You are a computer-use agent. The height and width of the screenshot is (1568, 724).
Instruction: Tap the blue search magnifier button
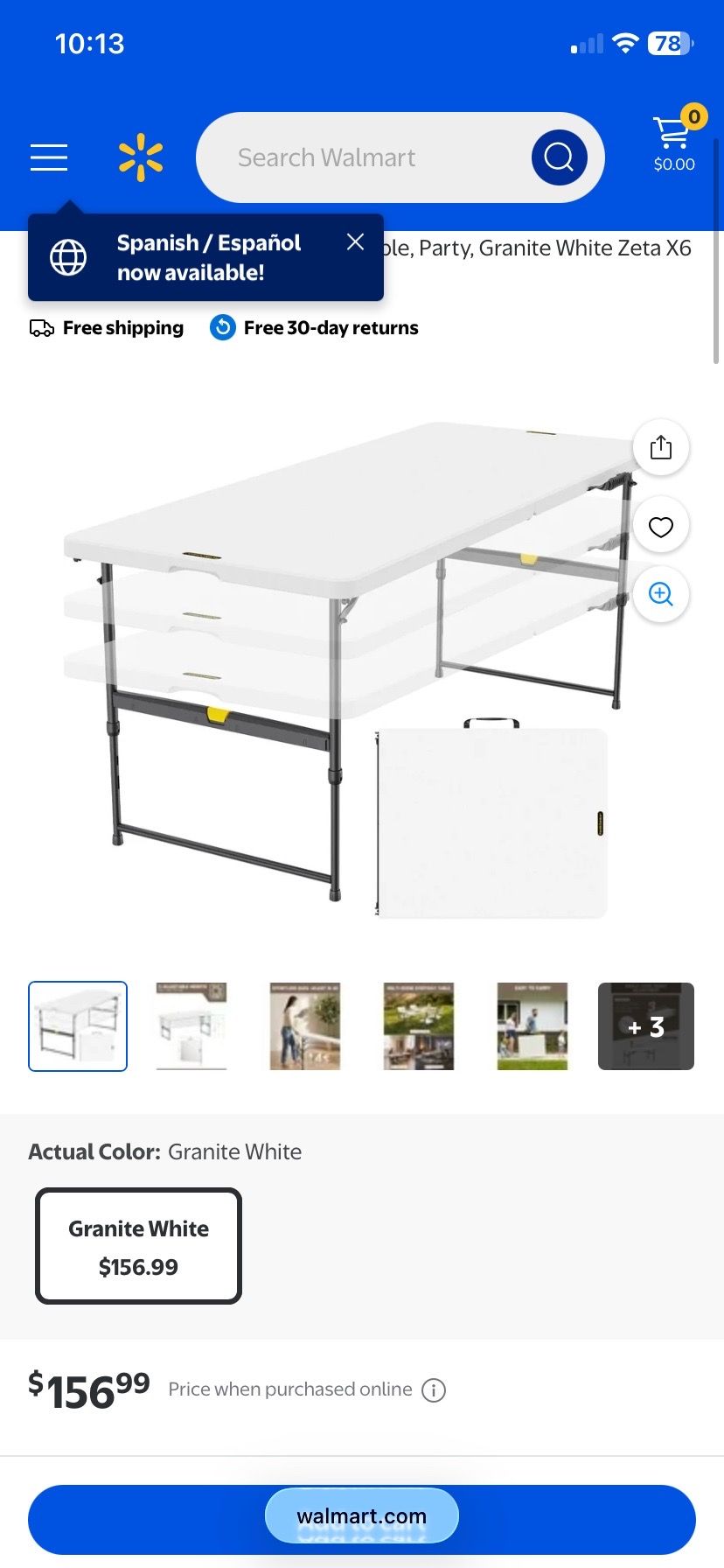coord(559,157)
